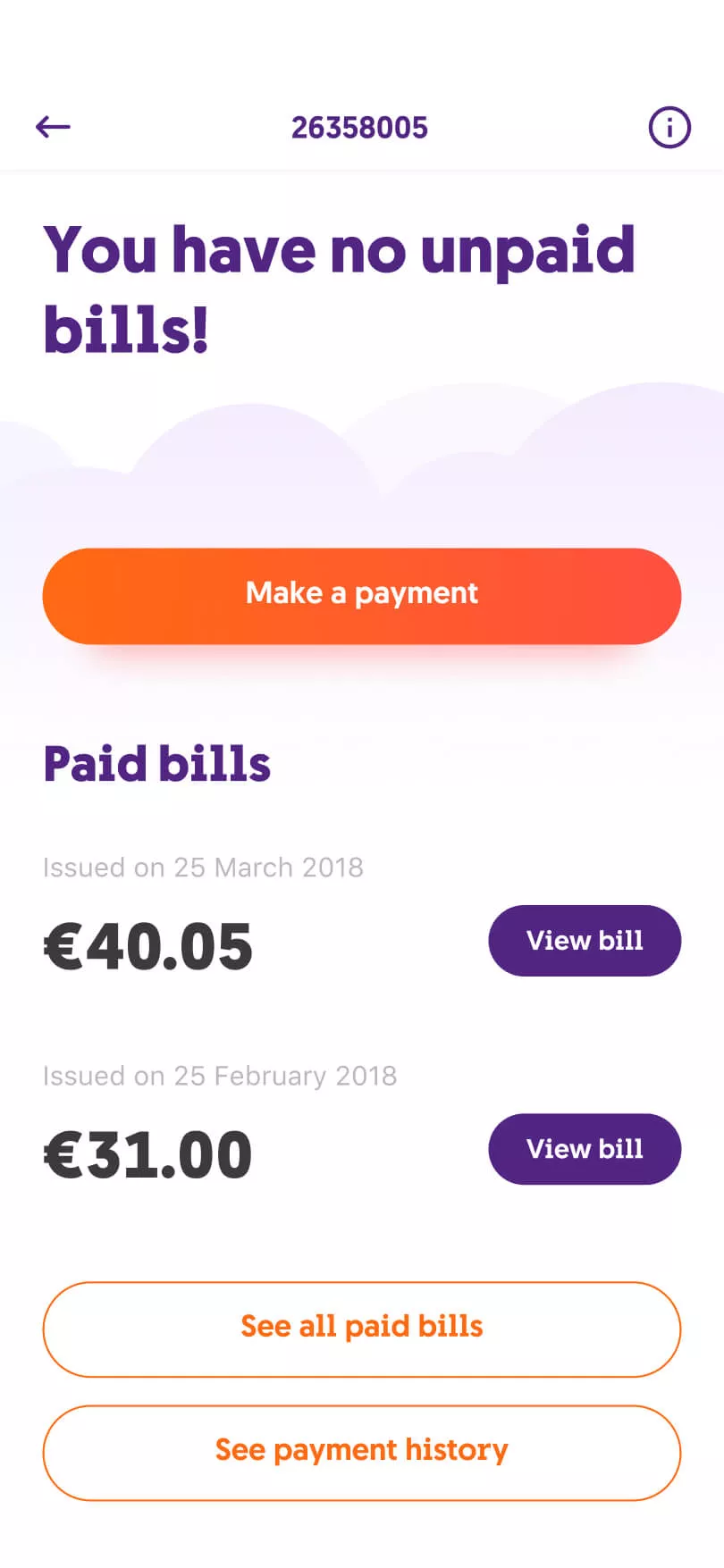This screenshot has width=724, height=1568.
Task: Open See all paid bills
Action: pos(362,1329)
